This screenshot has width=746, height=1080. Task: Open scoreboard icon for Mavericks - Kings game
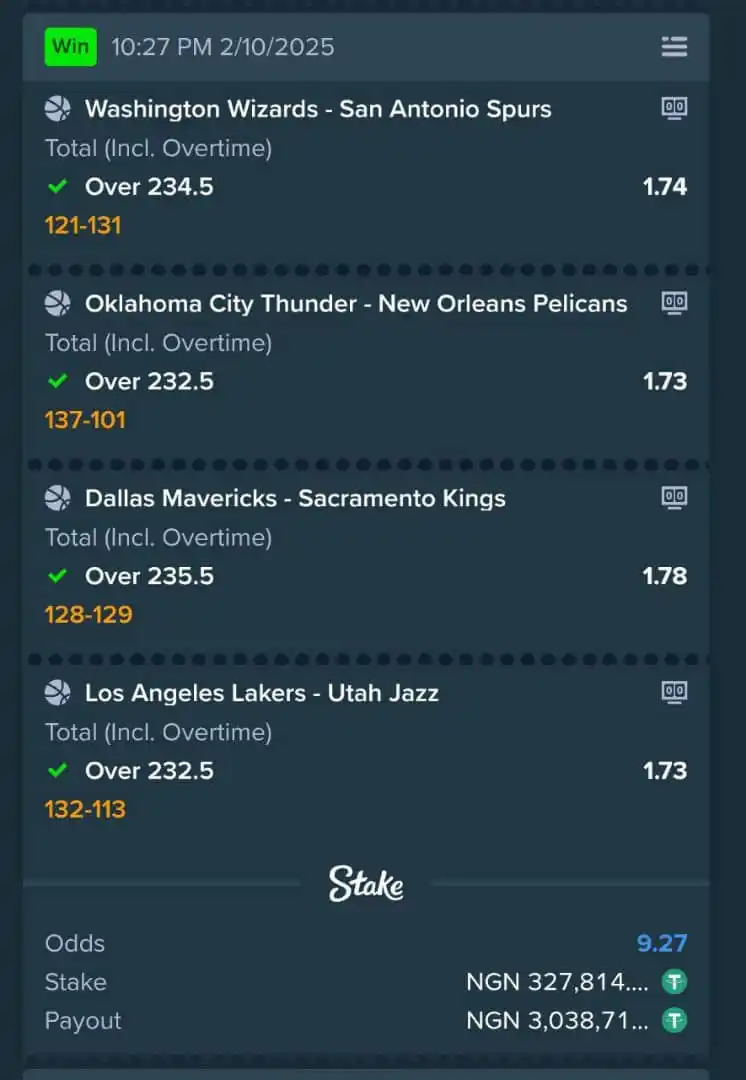pyautogui.click(x=674, y=498)
